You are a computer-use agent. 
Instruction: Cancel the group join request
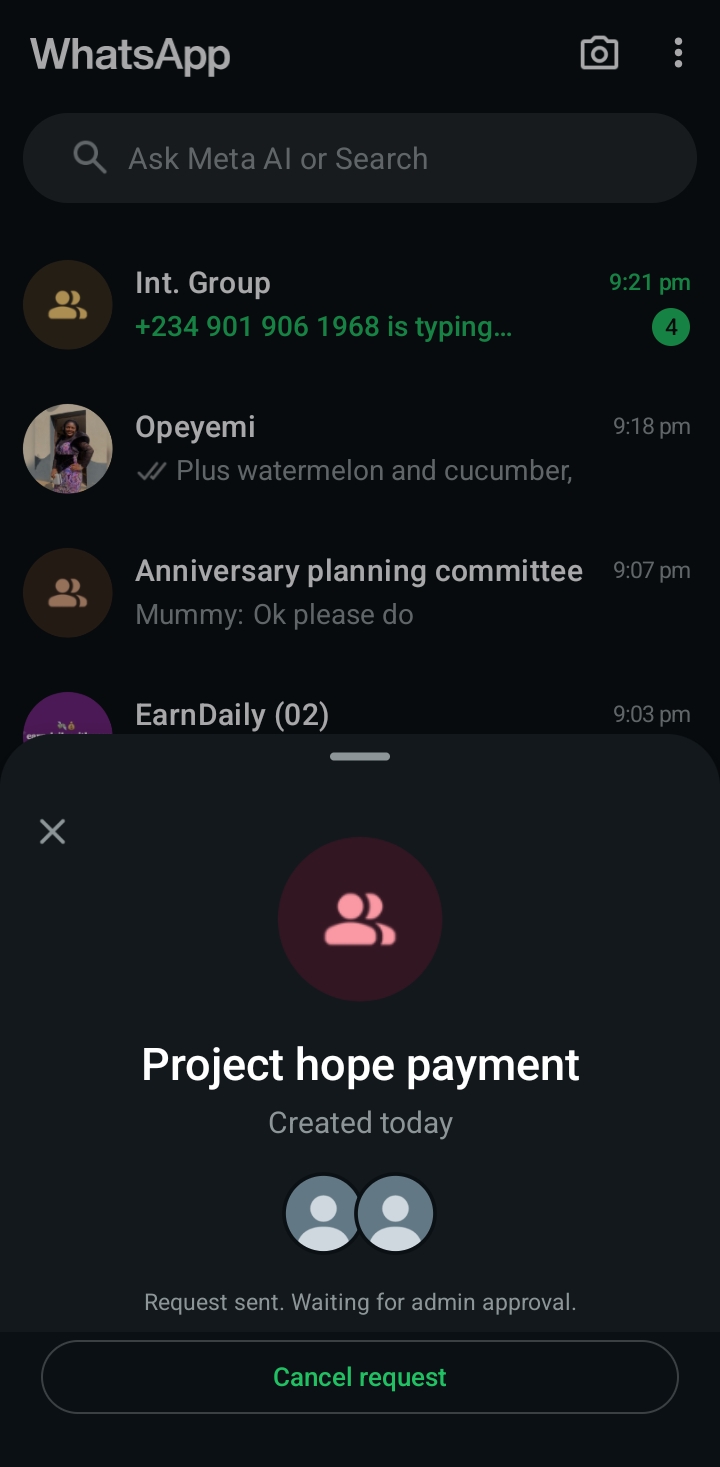pos(360,1377)
